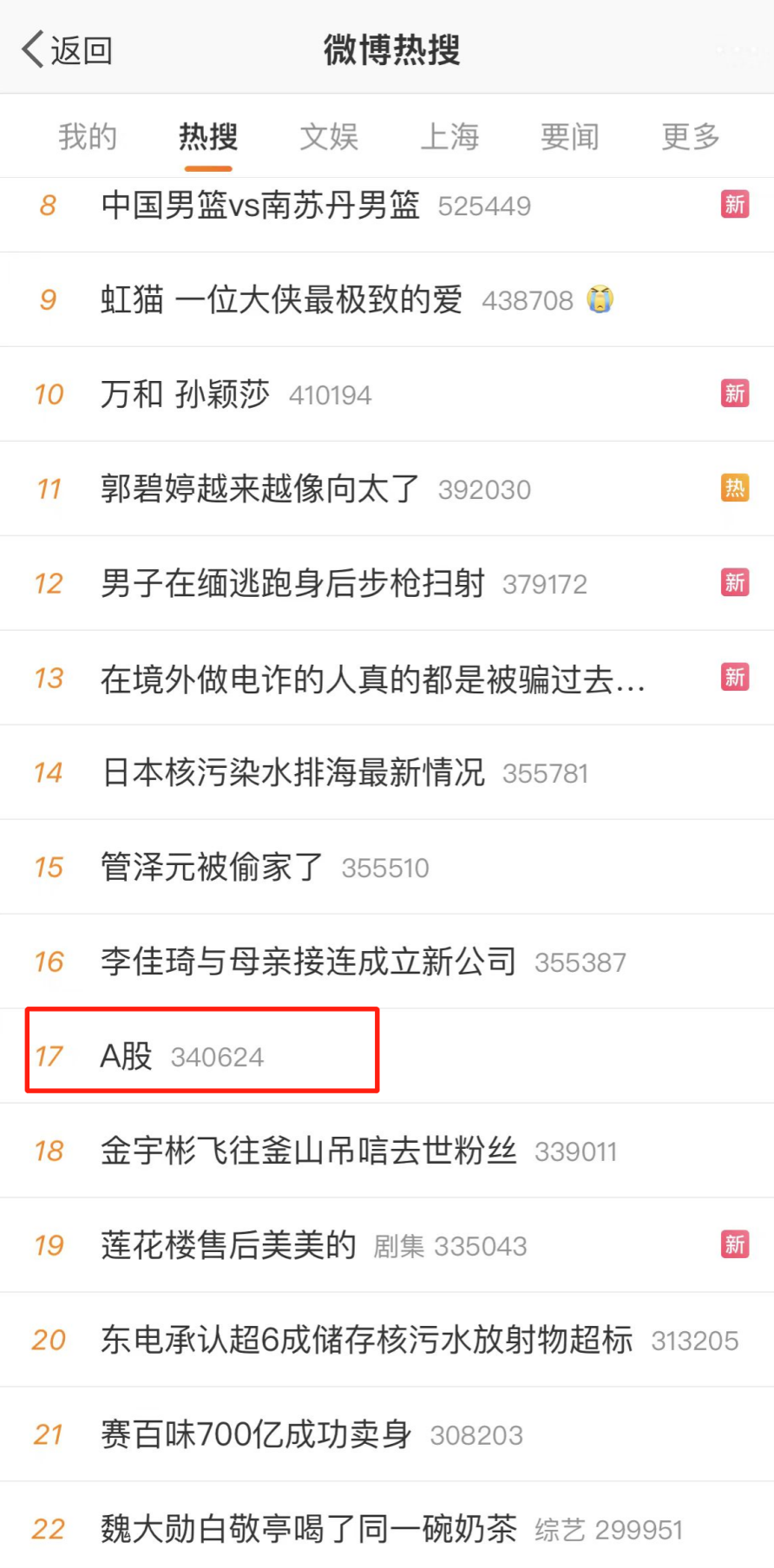The height and width of the screenshot is (1568, 774).
Task: Open topic 虹猫 一位大侠最极致的爱
Action: click(x=281, y=300)
